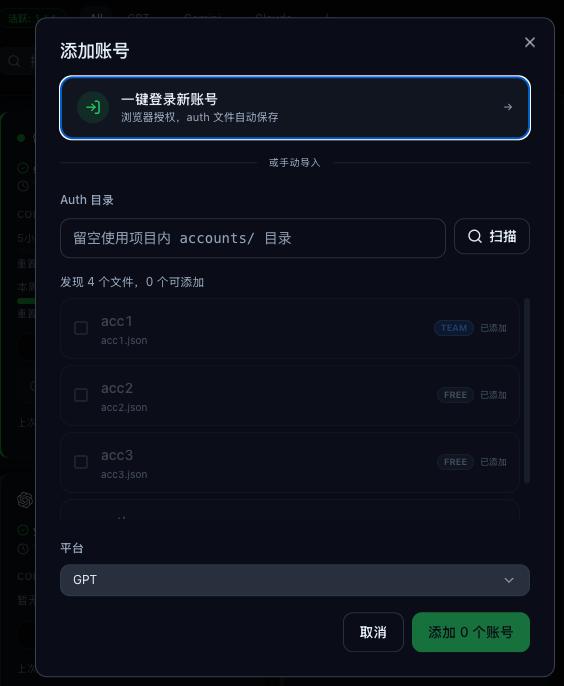The image size is (564, 686).
Task: Check the acc2 checkbox
Action: point(81,395)
